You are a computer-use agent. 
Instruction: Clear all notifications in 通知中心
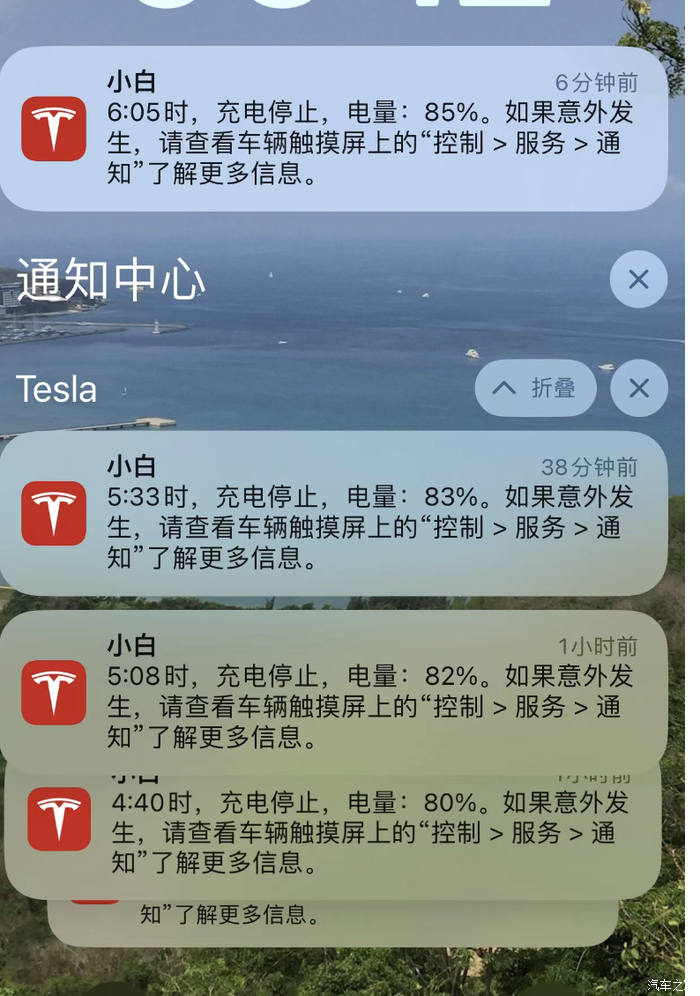tap(638, 279)
